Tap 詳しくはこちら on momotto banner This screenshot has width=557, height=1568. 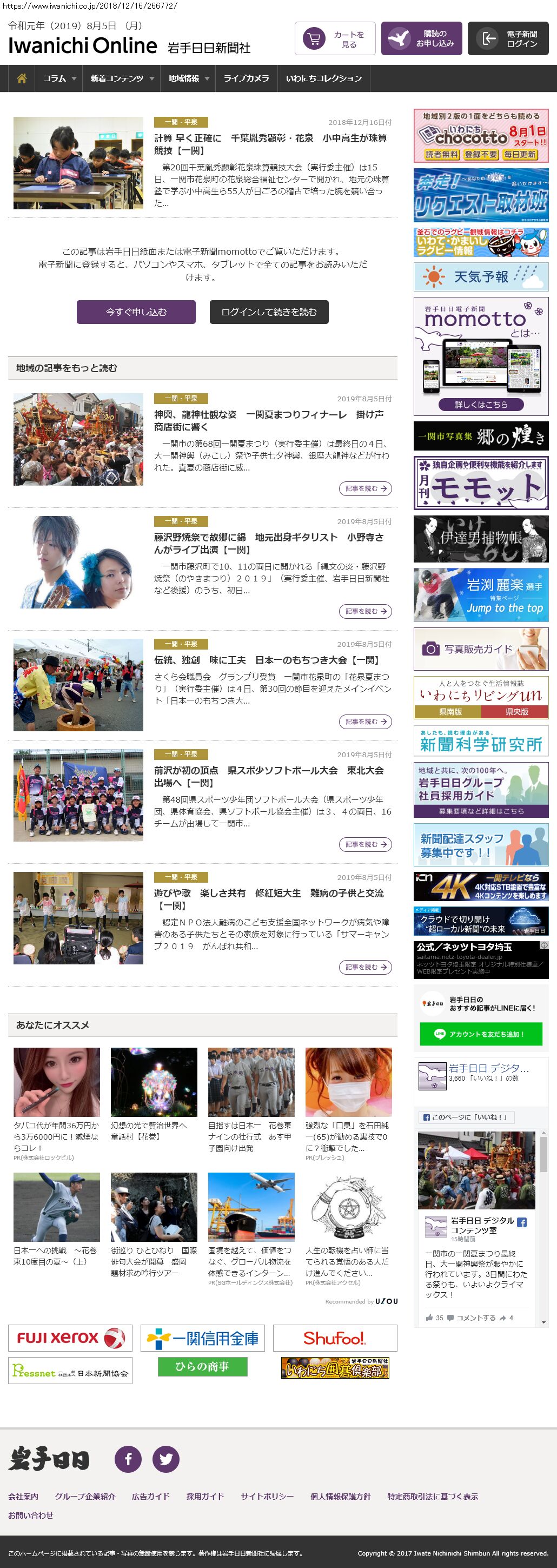[480, 404]
